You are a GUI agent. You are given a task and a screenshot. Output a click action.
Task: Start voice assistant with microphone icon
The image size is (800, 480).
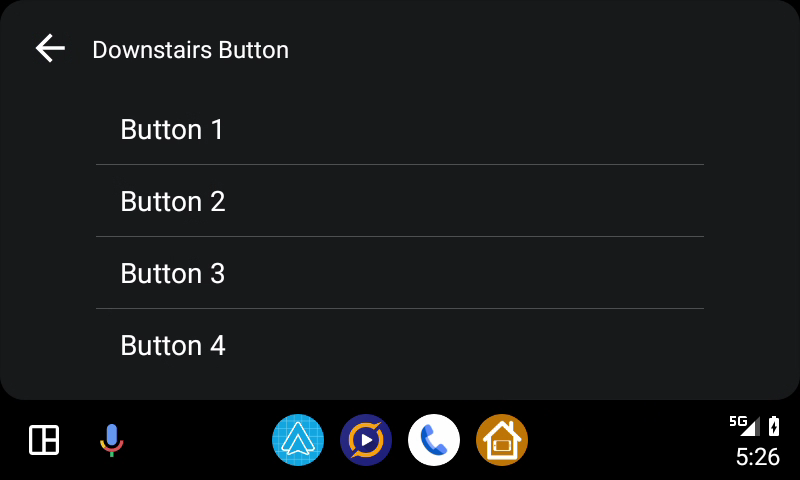tap(111, 440)
